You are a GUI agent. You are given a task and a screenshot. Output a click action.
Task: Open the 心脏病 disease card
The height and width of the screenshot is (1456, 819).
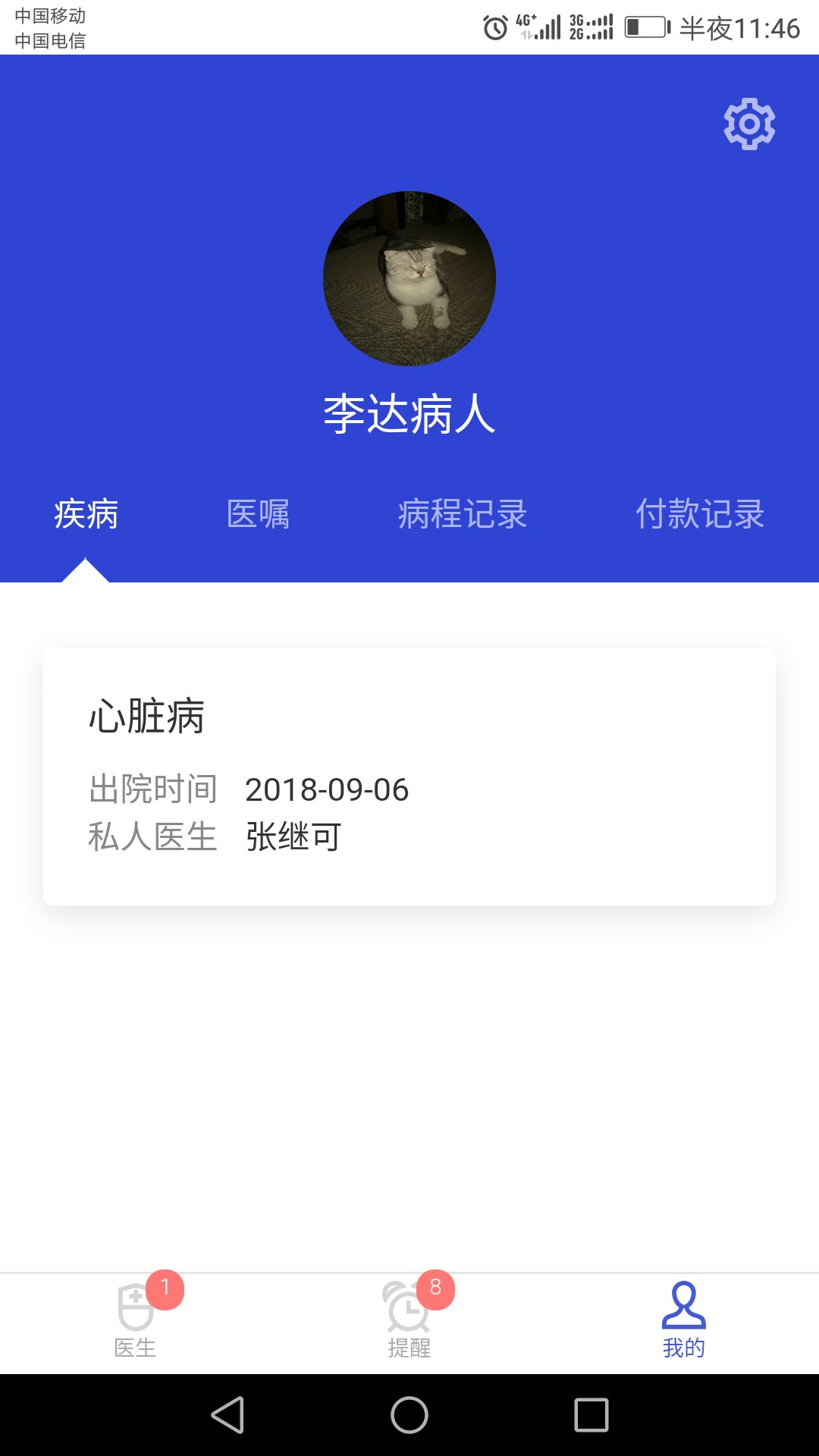(409, 773)
